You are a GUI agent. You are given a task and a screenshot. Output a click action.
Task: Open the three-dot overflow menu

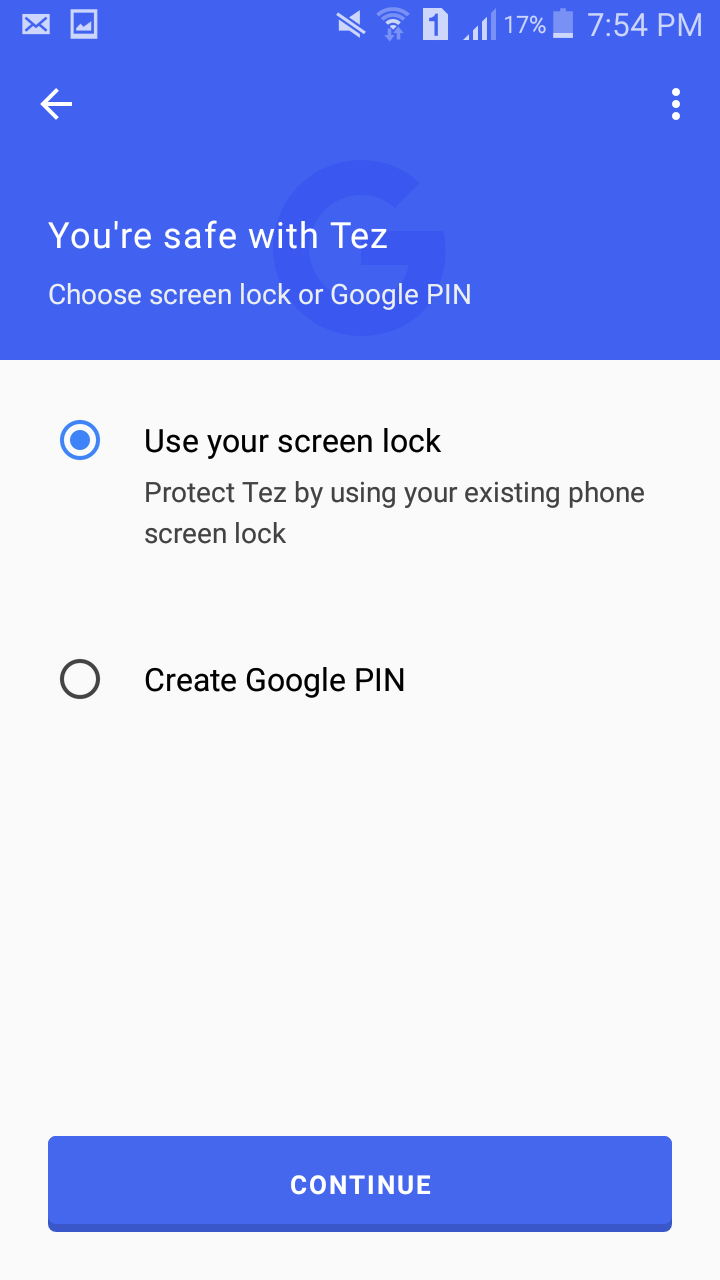(676, 104)
